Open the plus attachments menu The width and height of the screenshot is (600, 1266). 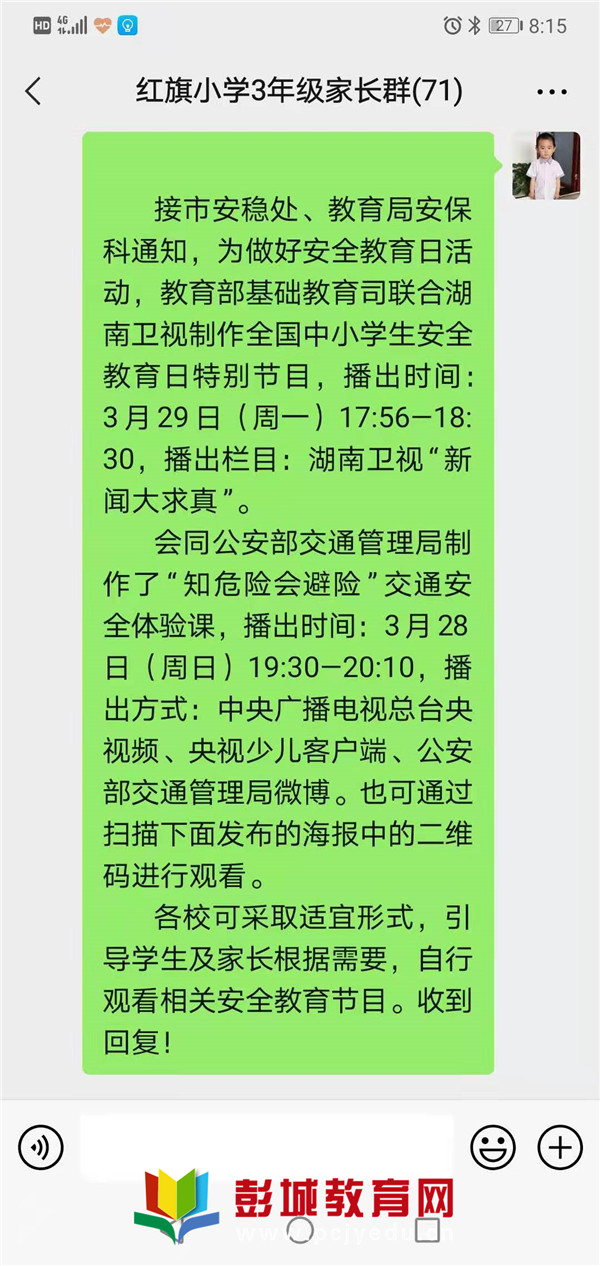(x=560, y=1146)
